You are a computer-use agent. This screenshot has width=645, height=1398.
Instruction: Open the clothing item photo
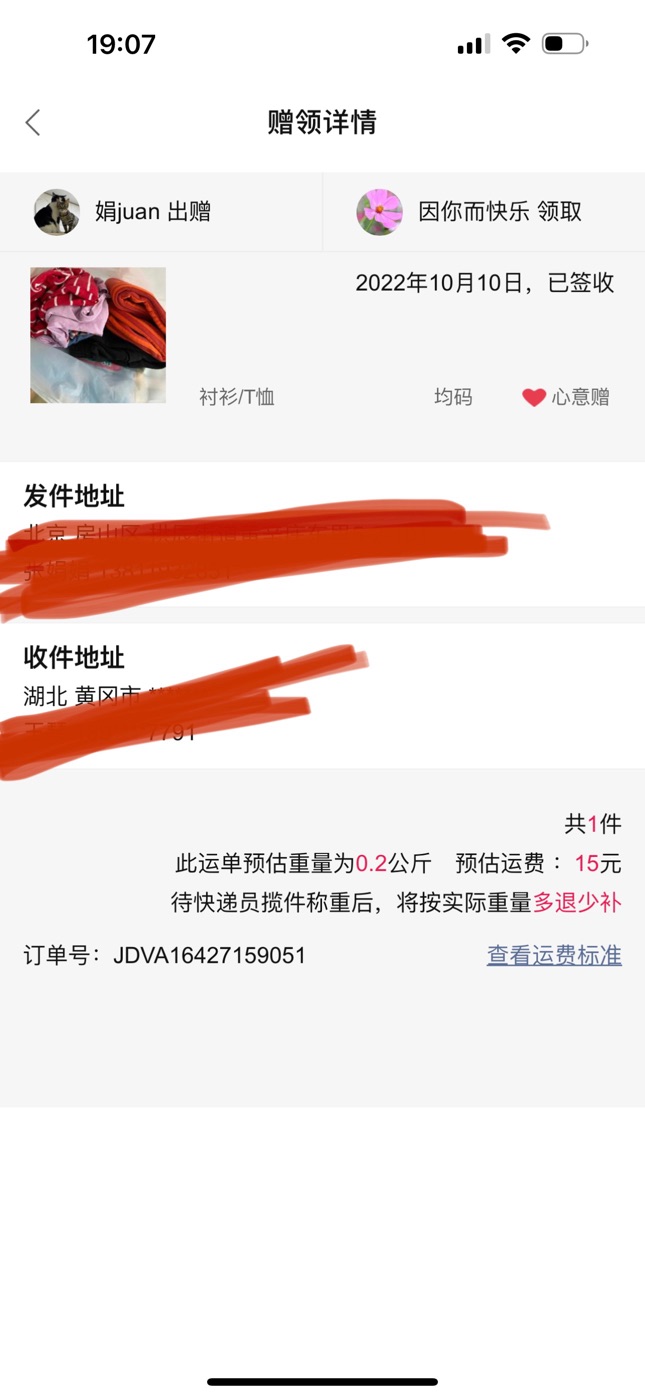tap(98, 335)
